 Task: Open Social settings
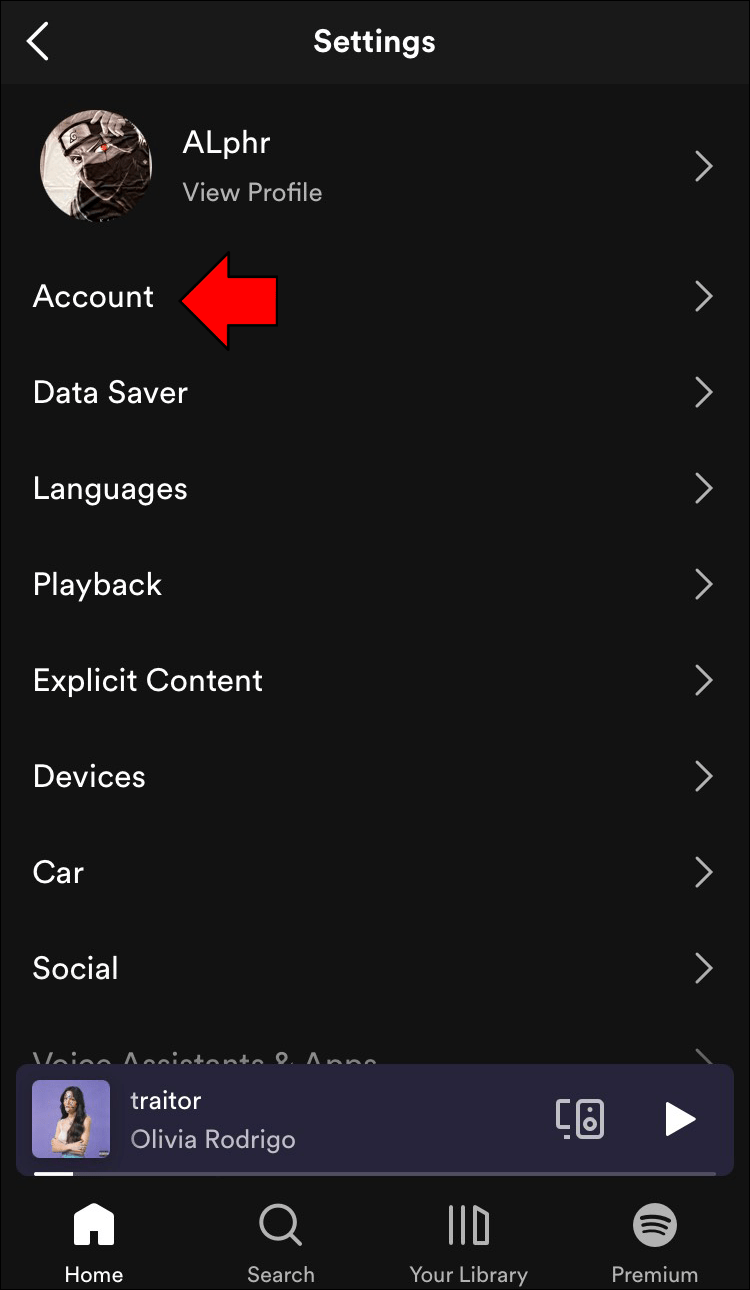(x=75, y=968)
